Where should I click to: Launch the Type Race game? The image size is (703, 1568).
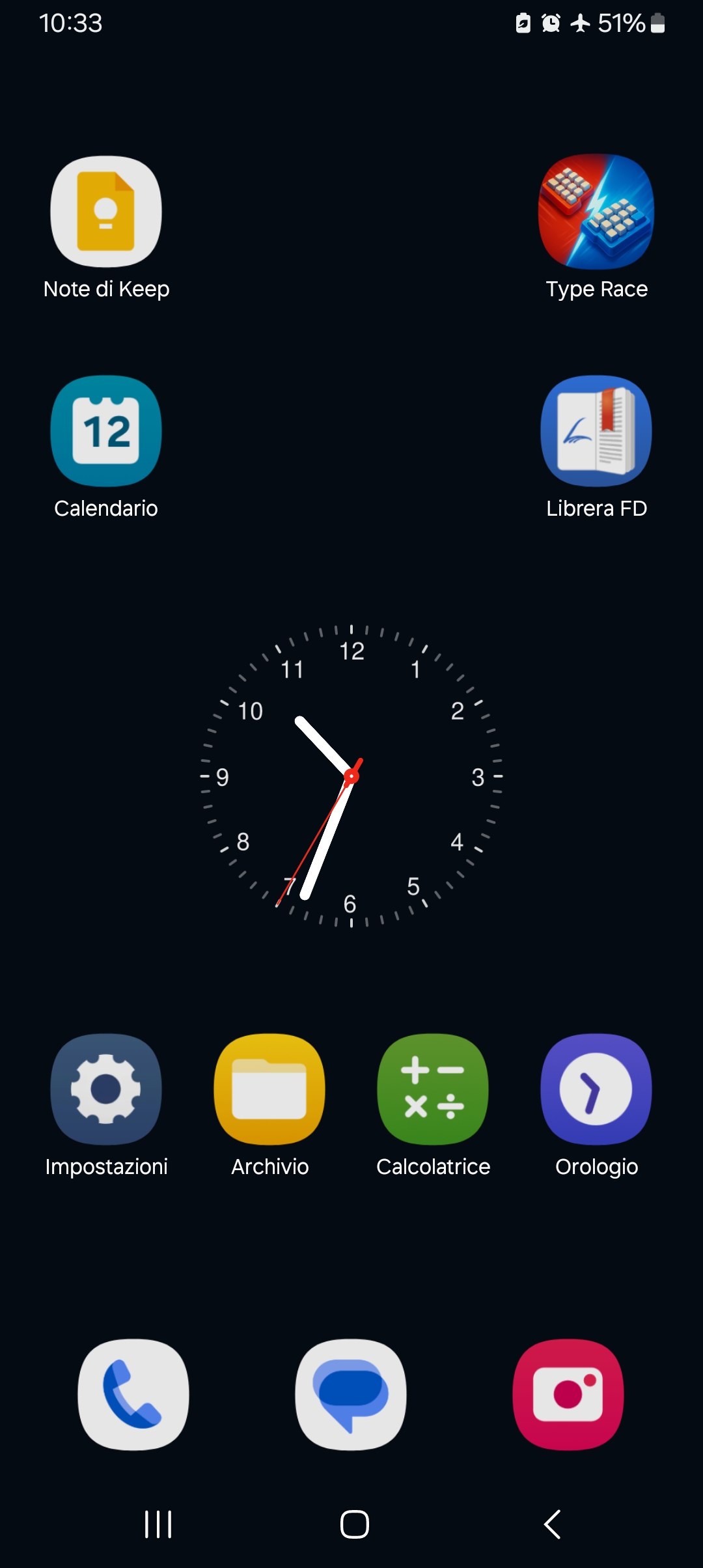click(596, 212)
